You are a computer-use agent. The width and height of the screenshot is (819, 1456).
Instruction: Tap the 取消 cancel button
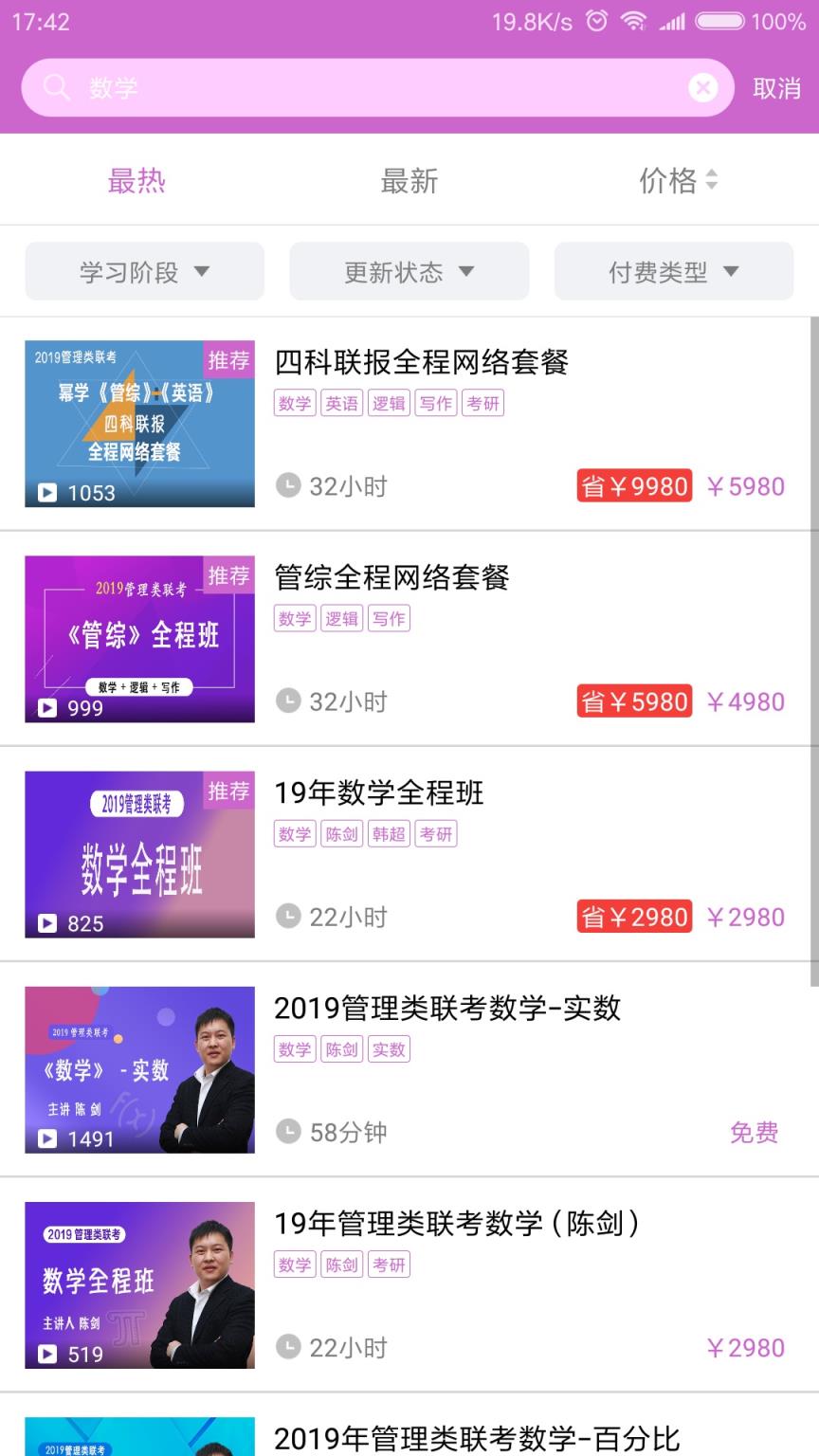(775, 87)
